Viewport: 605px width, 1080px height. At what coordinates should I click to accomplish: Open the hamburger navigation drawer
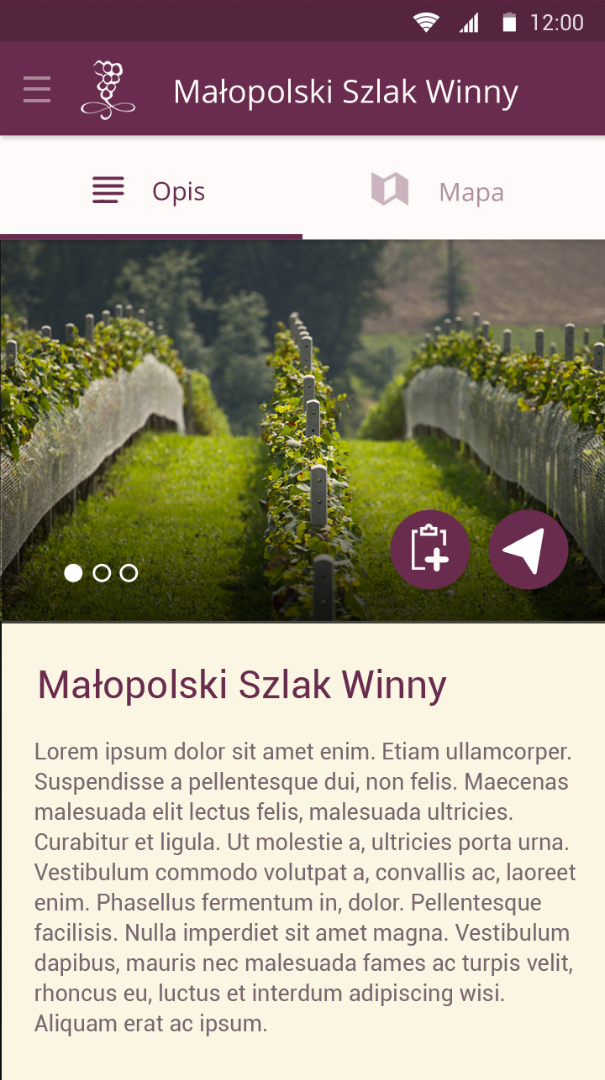tap(37, 90)
